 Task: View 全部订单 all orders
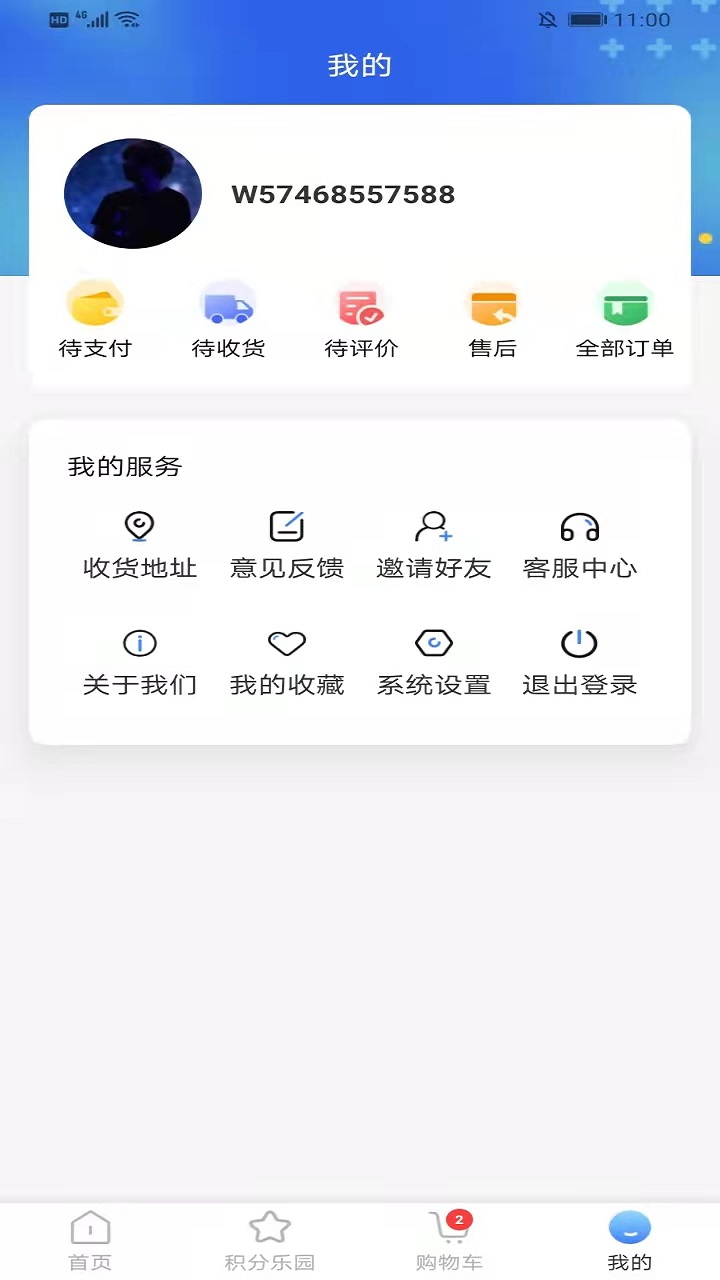[625, 318]
